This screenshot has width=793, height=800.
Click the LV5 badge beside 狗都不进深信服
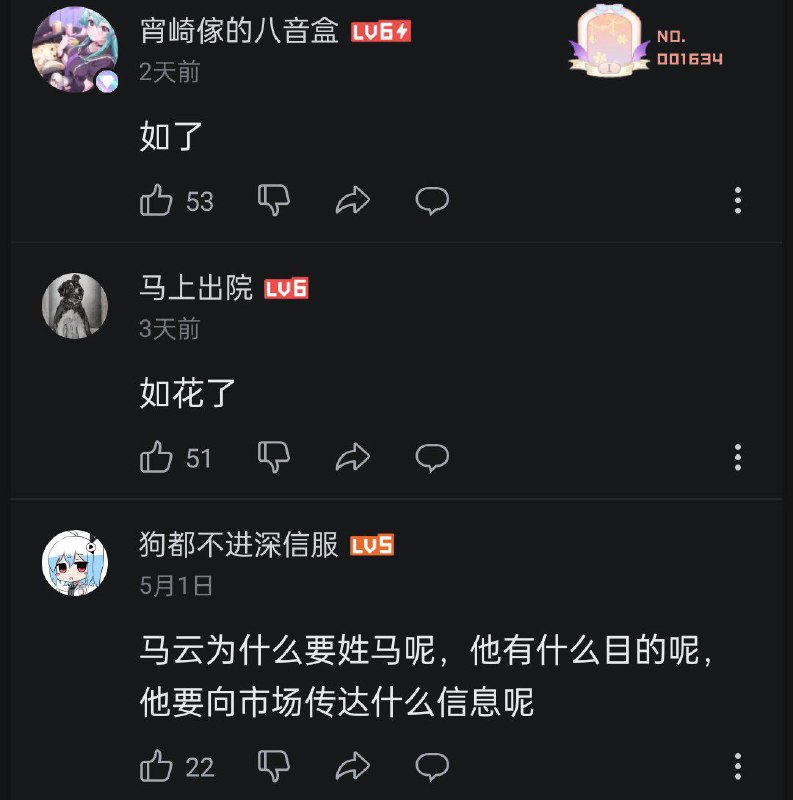coord(370,545)
